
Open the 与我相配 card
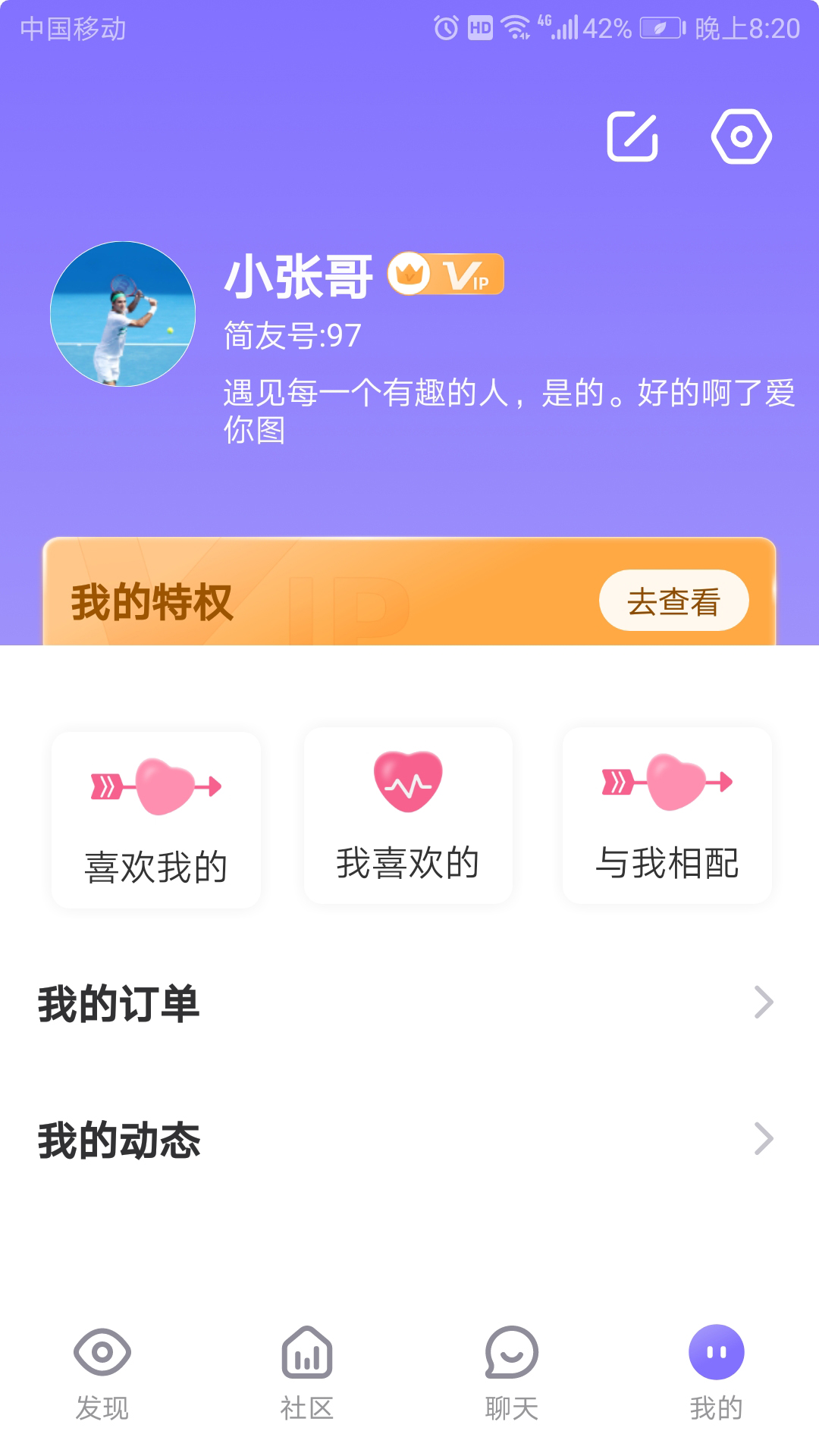667,816
